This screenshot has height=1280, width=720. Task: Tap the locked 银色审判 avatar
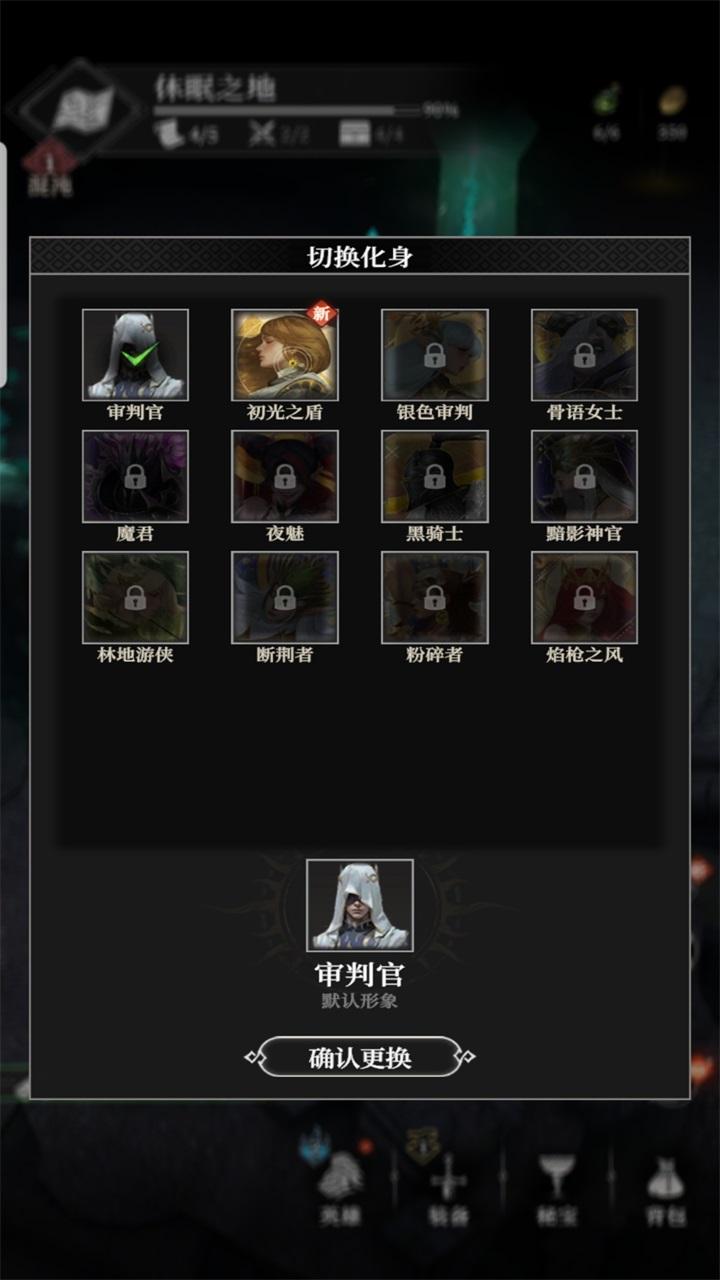[x=435, y=355]
